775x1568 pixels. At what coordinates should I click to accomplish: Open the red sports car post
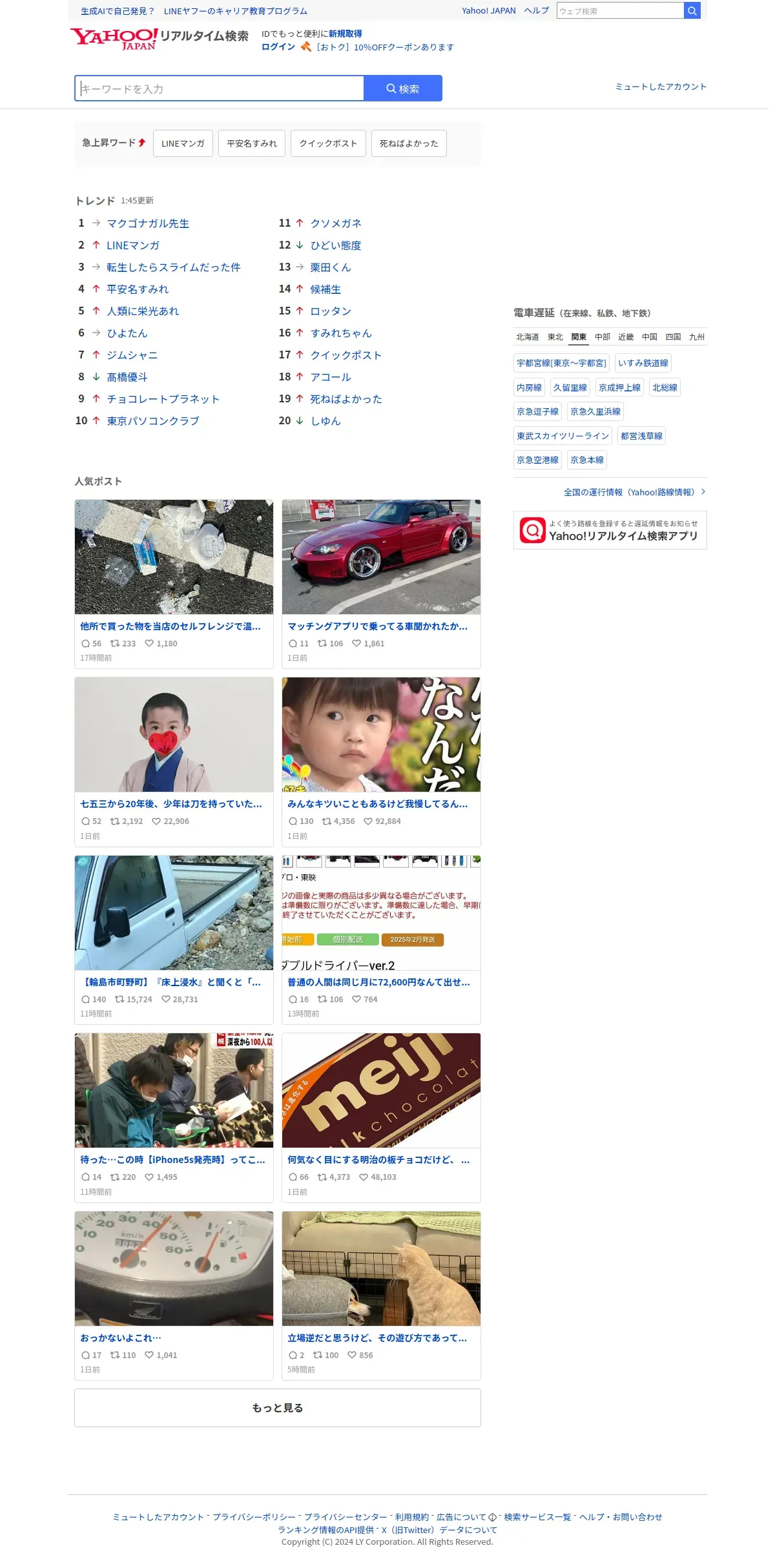coord(381,584)
